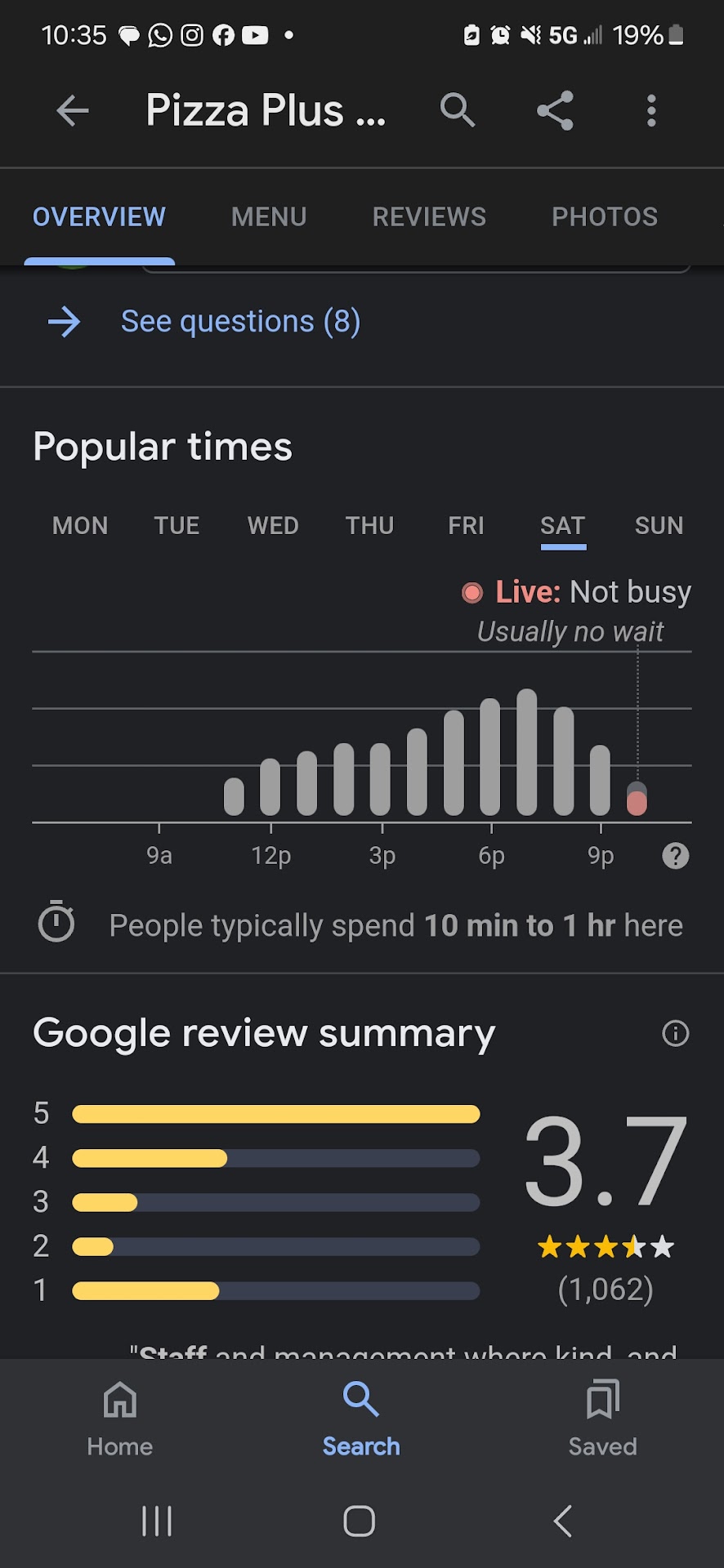Open the Photos tab

click(605, 216)
